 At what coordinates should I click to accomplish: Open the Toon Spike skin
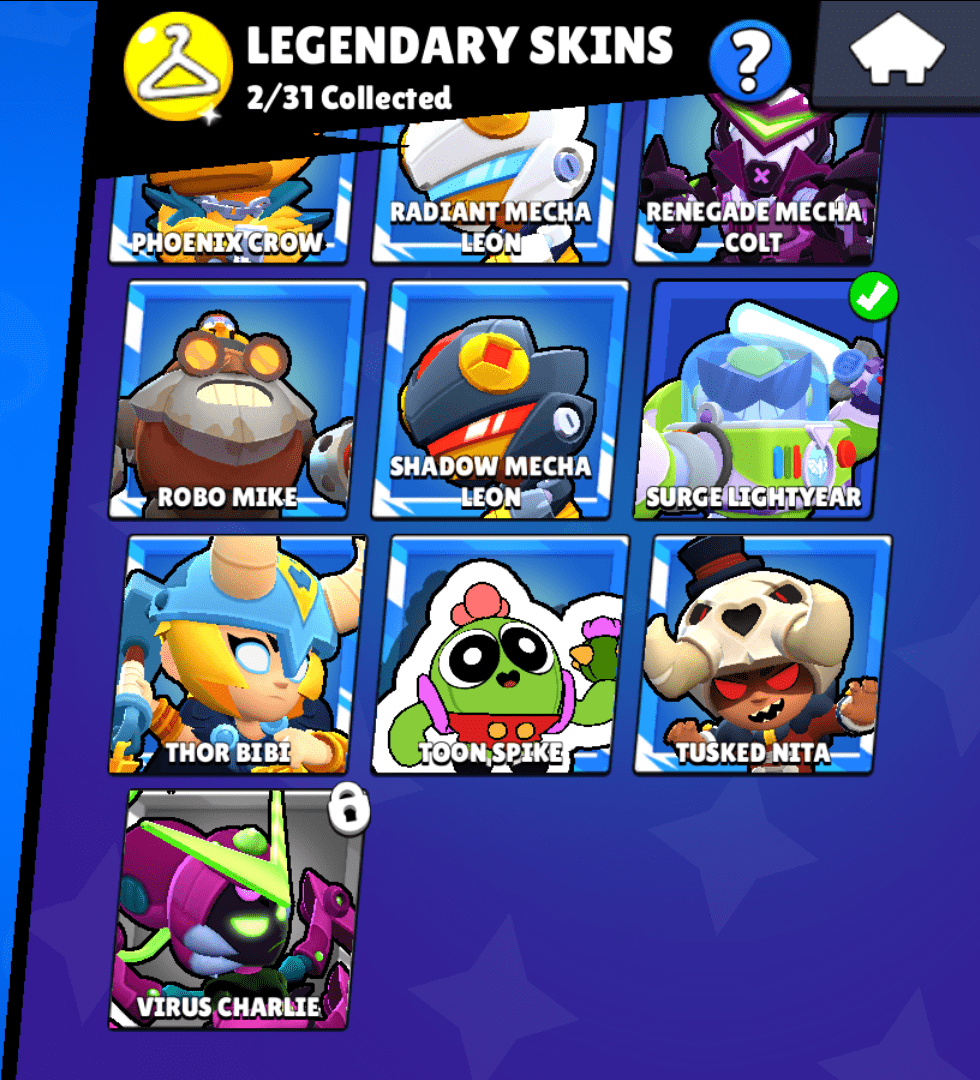tap(500, 655)
